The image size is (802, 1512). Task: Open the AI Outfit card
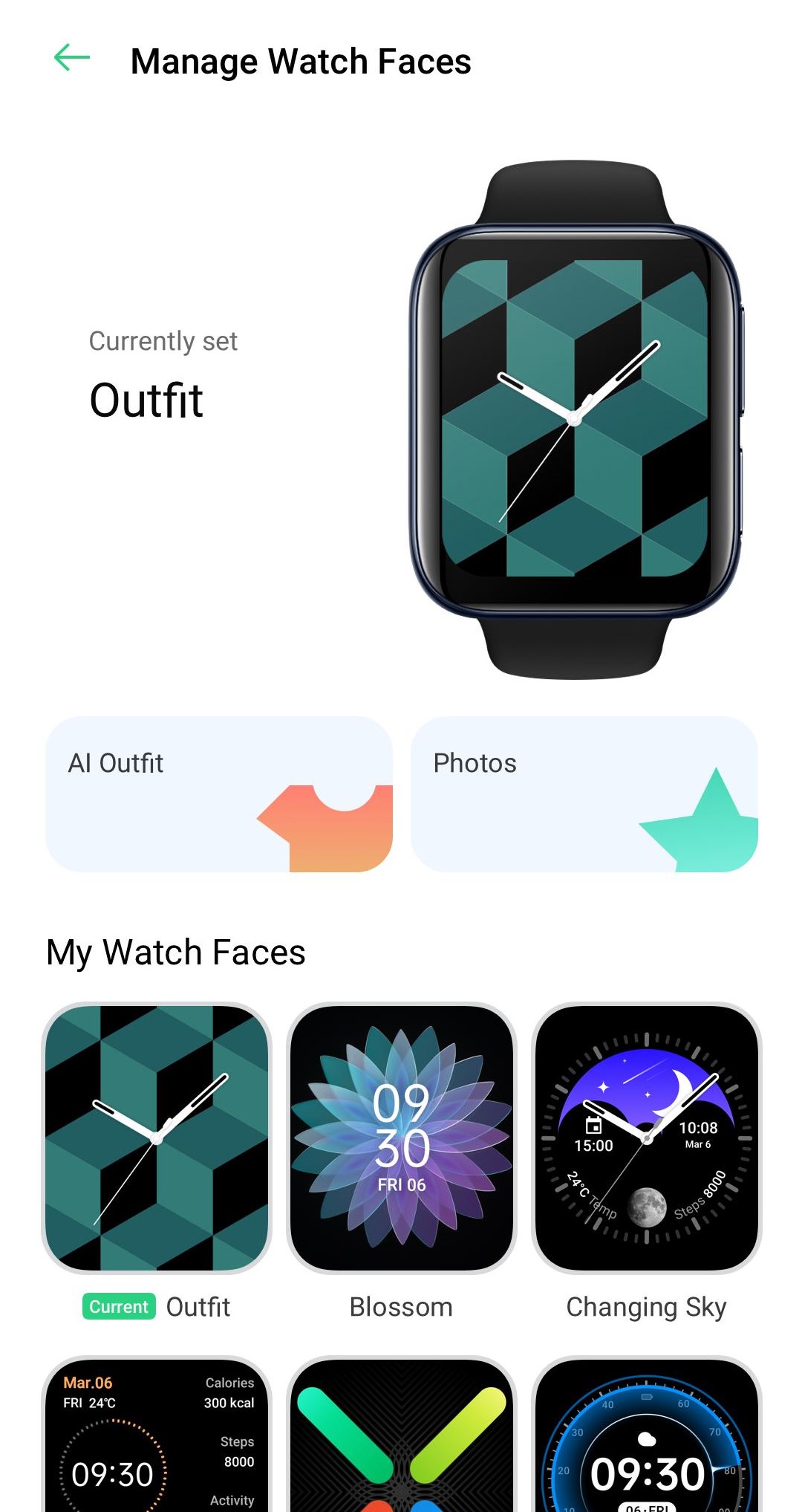point(219,794)
